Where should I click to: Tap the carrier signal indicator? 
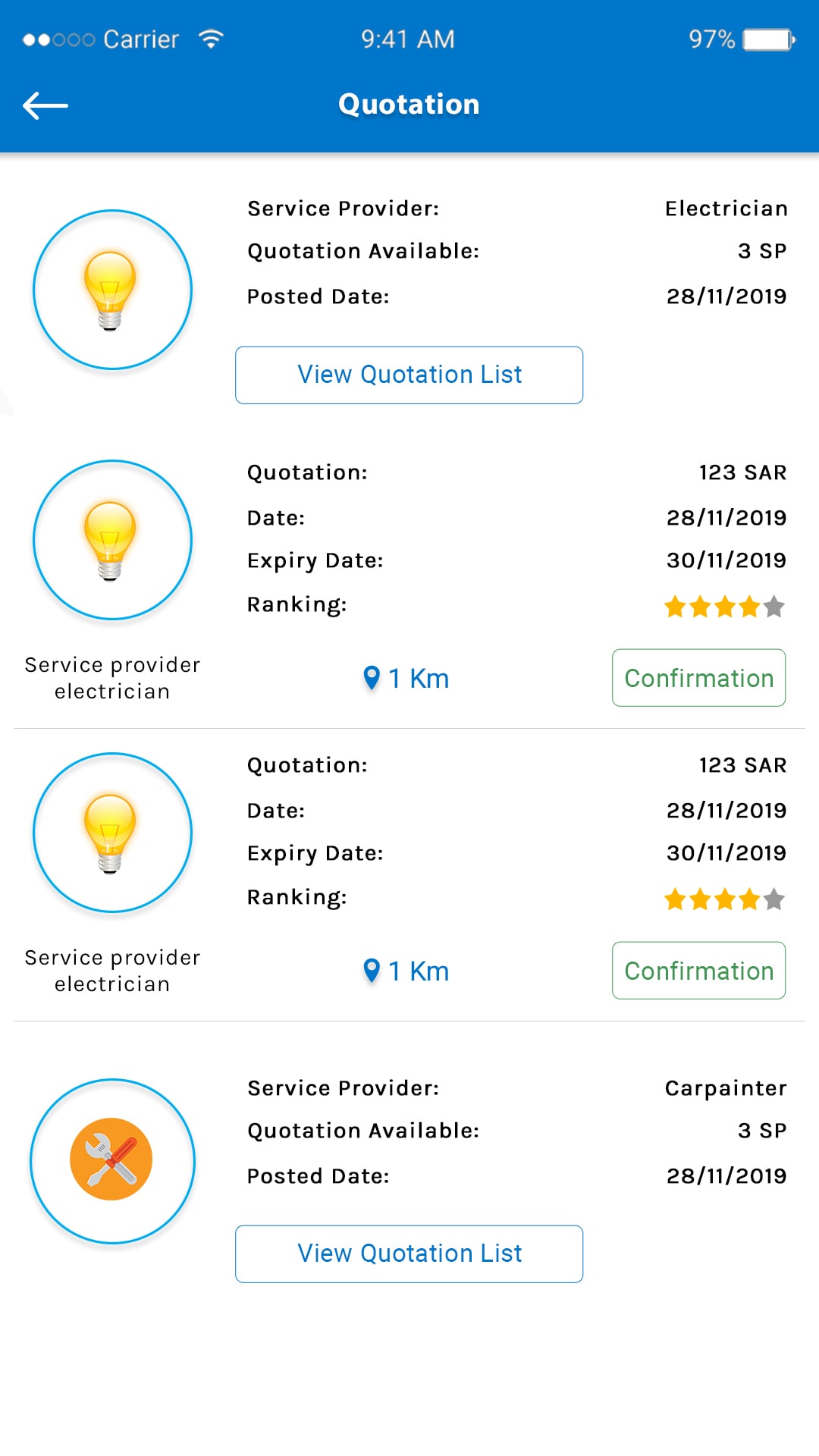(53, 38)
